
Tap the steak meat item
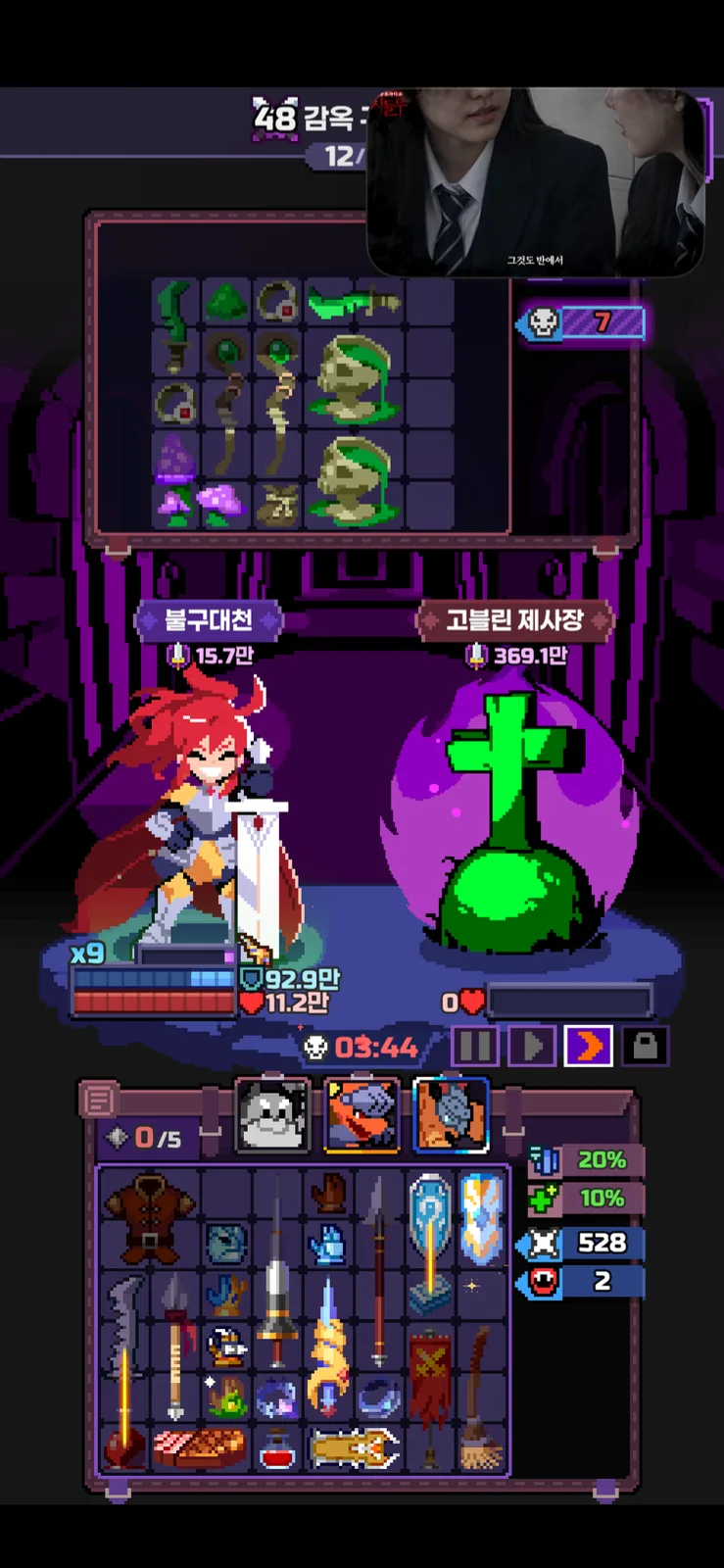coord(200,1448)
